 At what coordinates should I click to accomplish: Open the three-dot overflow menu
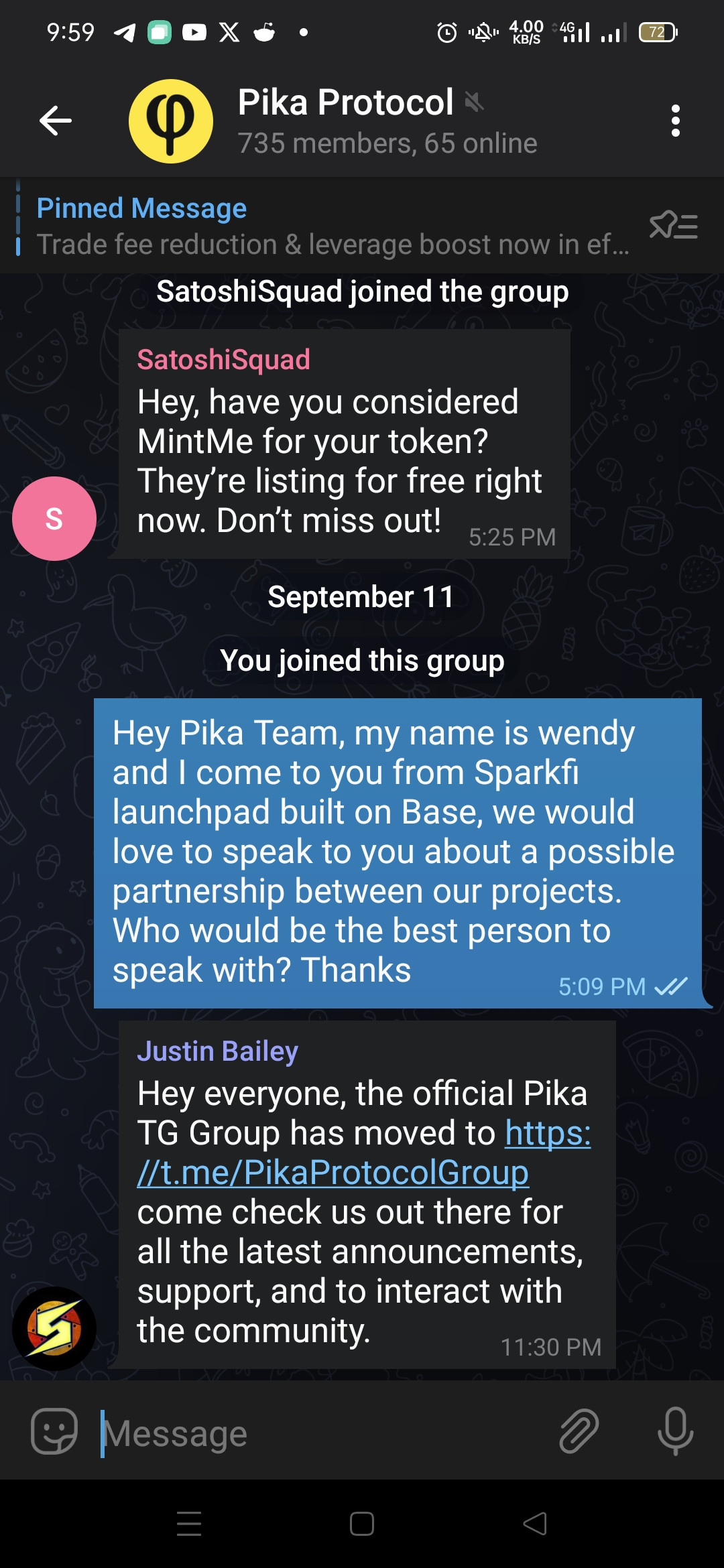(x=675, y=121)
